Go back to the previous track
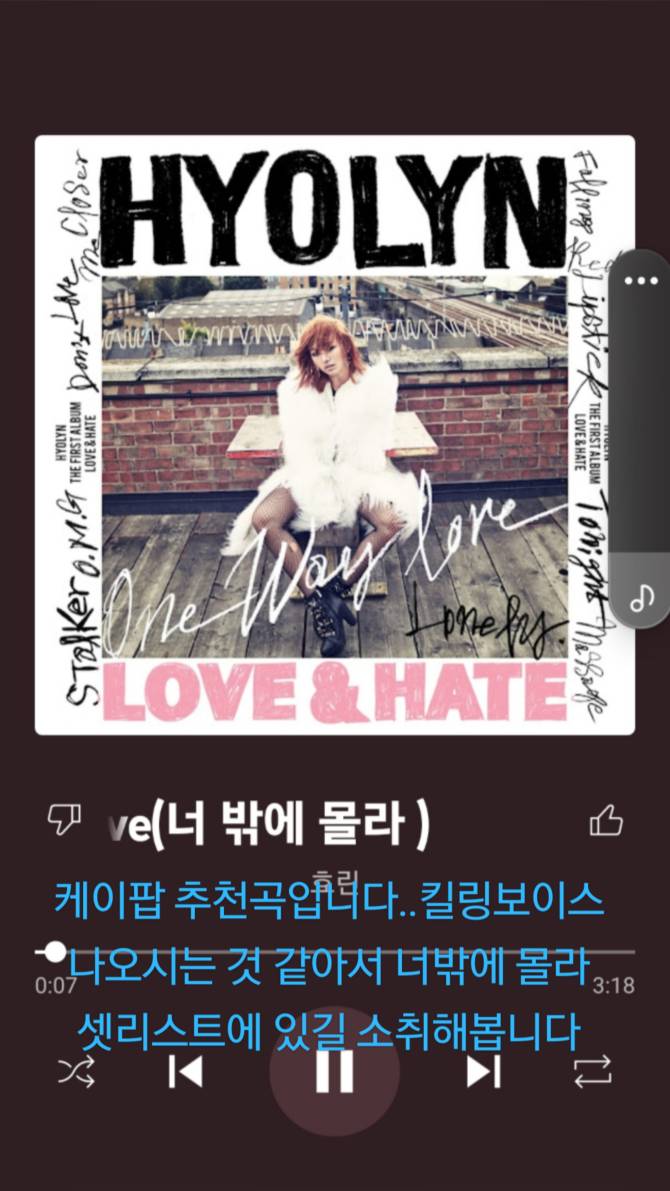The height and width of the screenshot is (1191, 670). click(x=185, y=1071)
